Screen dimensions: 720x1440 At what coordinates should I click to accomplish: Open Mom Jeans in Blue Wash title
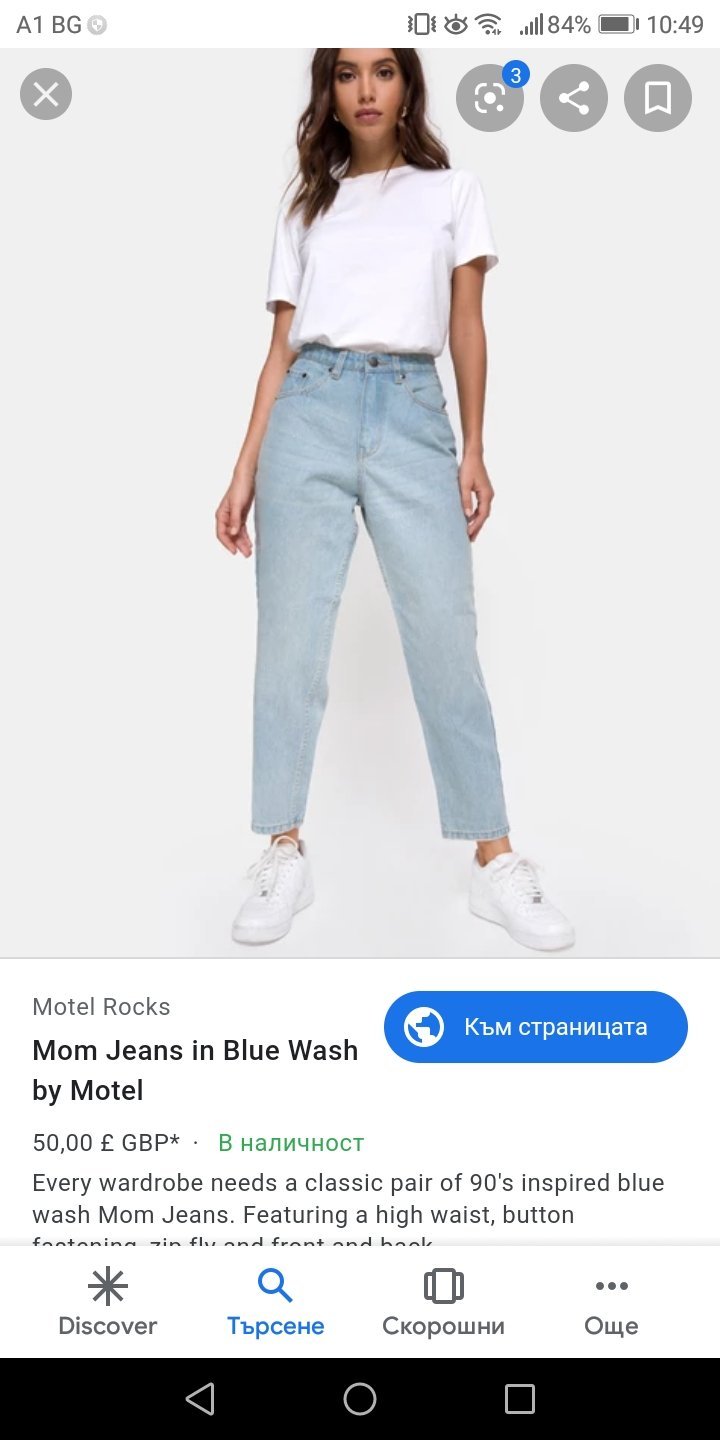[x=195, y=1070]
